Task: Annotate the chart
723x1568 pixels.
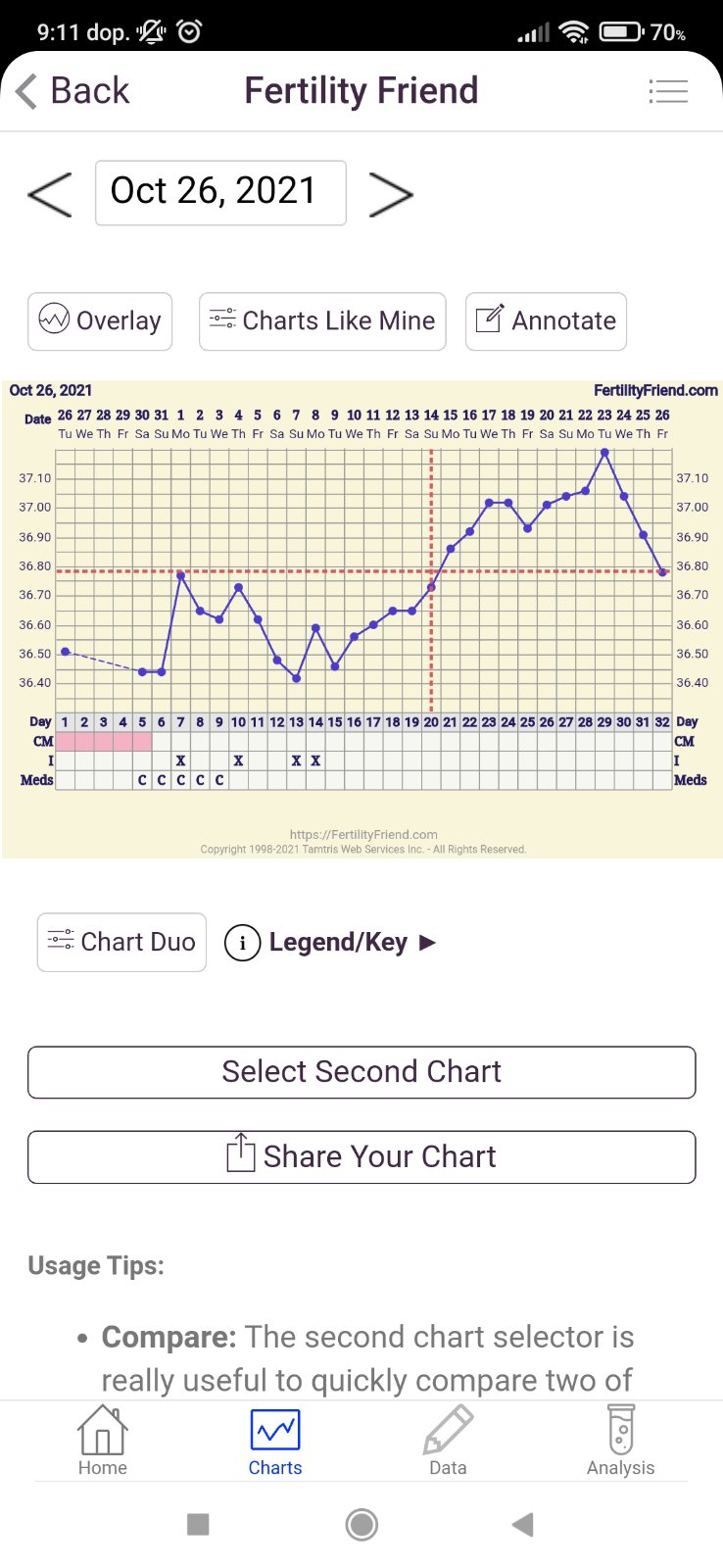Action: click(546, 320)
